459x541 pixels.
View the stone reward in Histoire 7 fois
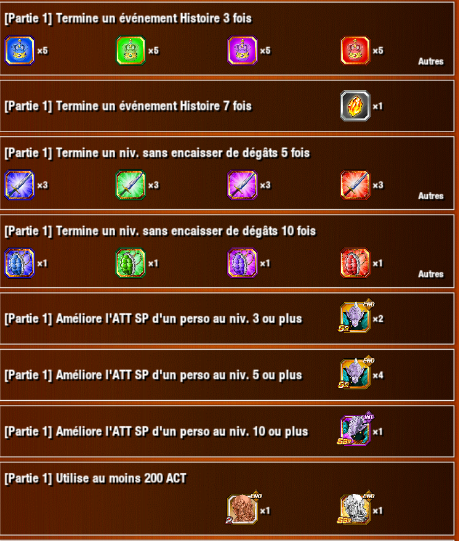(x=355, y=106)
